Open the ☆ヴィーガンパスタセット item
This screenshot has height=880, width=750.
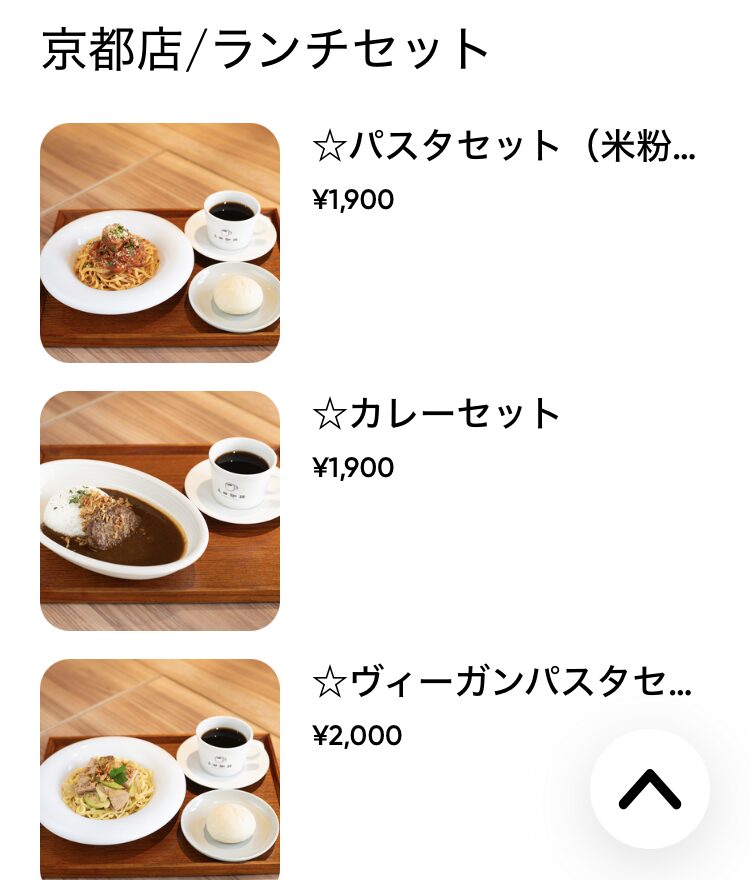pos(501,683)
